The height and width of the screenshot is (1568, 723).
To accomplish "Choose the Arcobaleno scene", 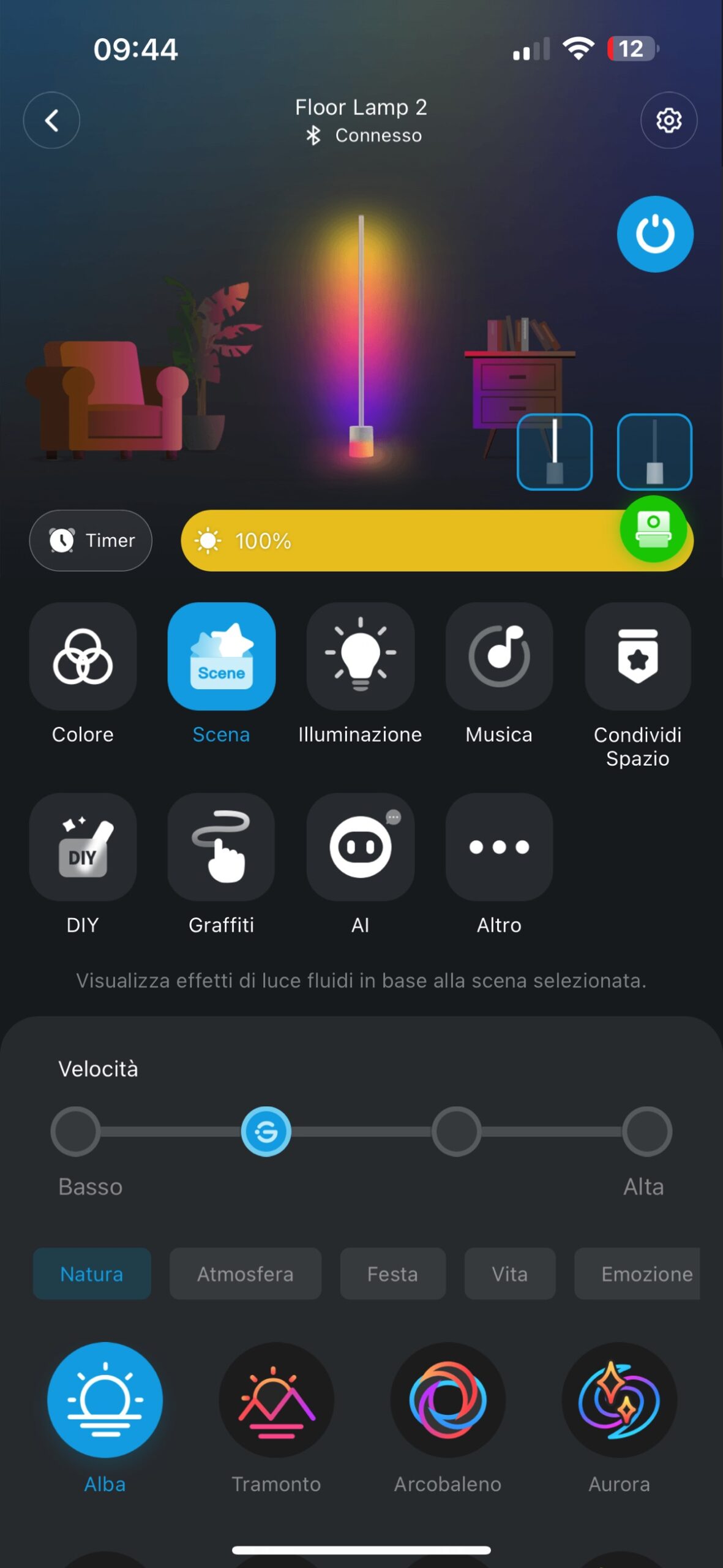I will 448,1400.
